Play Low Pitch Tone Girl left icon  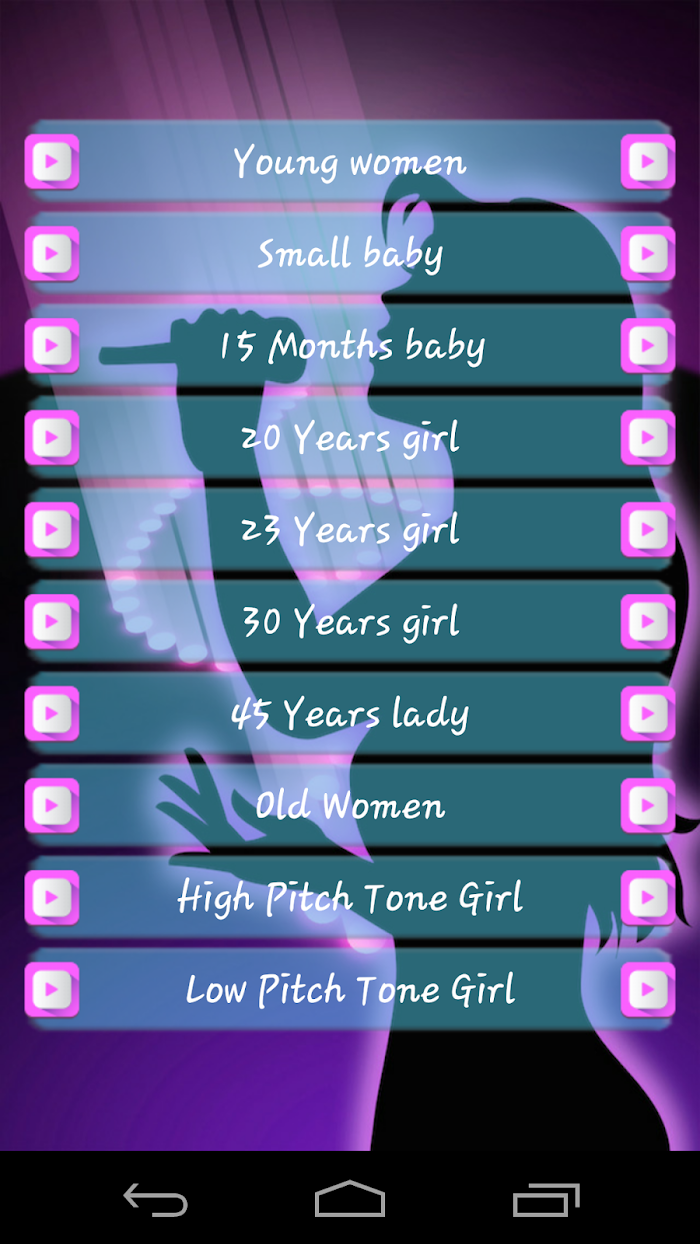(x=51, y=990)
